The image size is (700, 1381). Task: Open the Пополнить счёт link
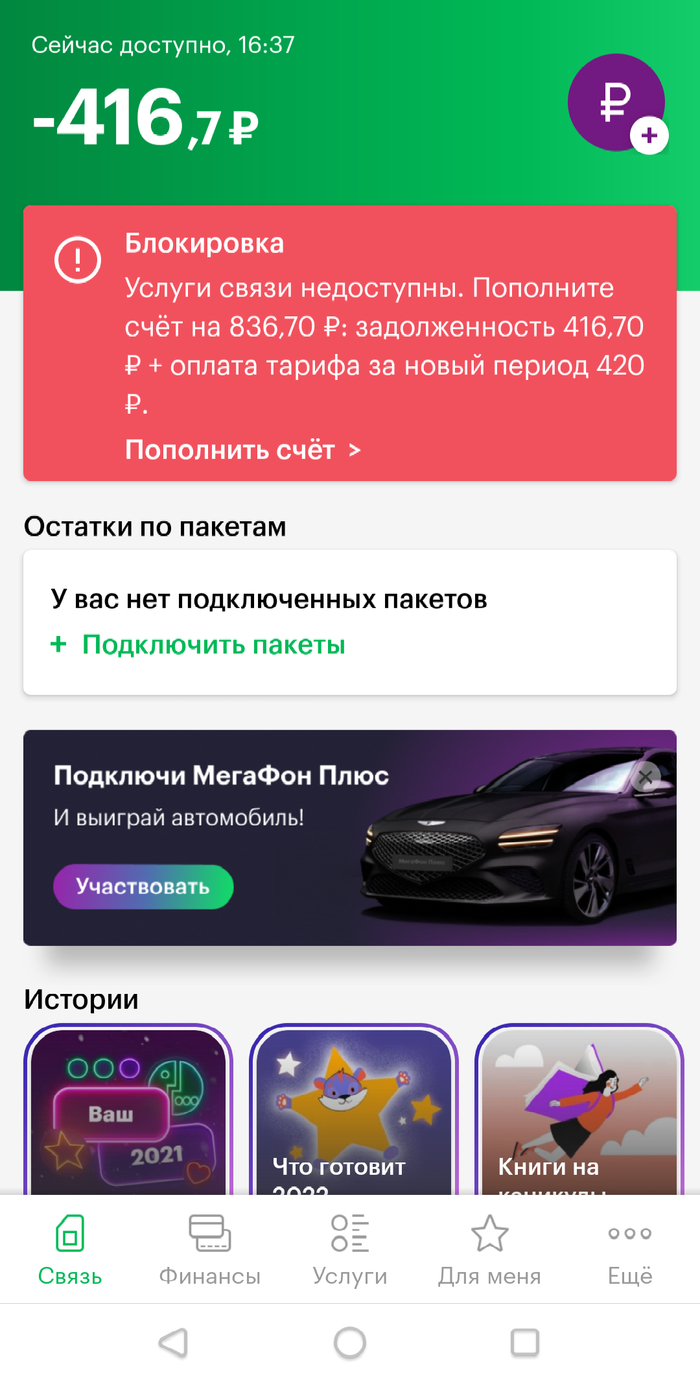242,450
